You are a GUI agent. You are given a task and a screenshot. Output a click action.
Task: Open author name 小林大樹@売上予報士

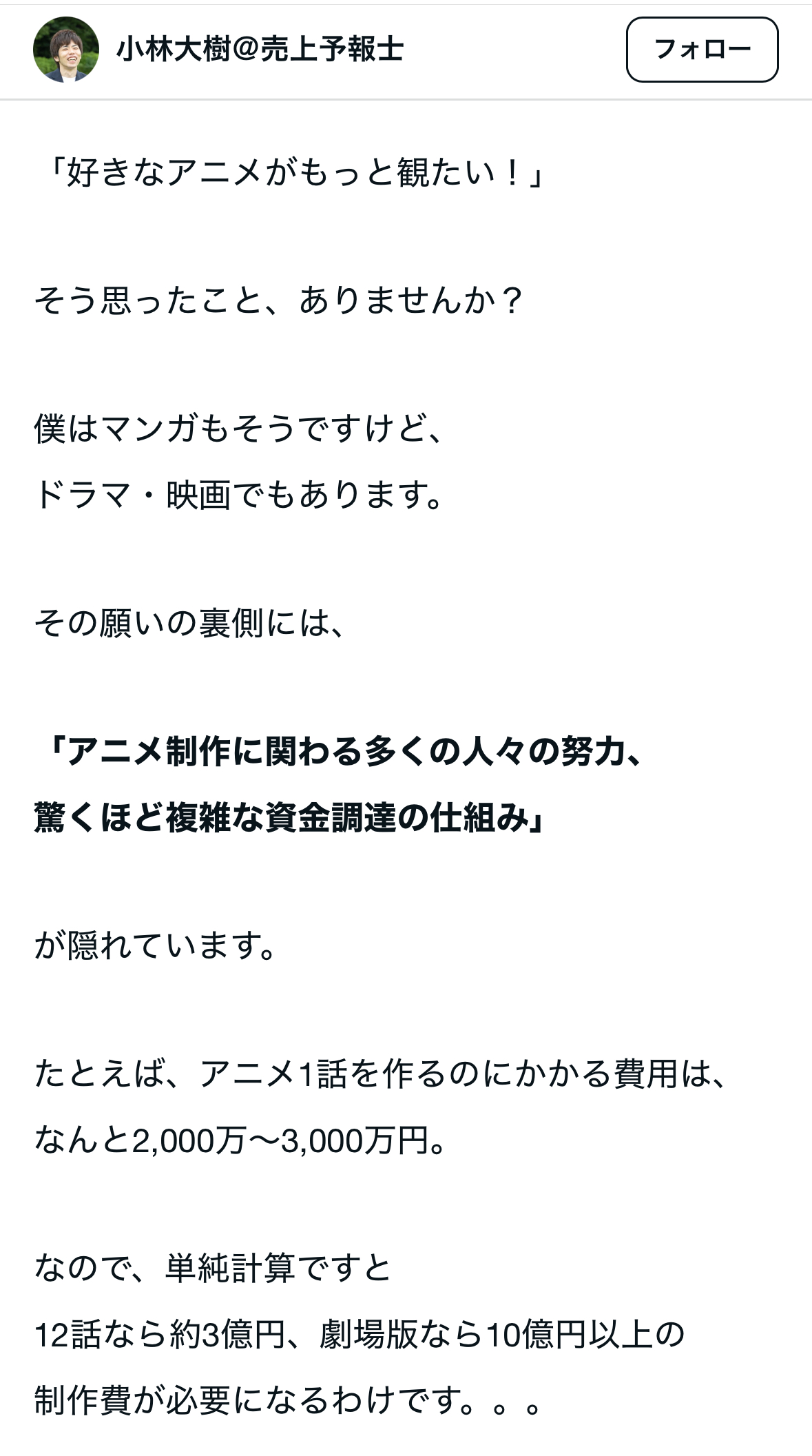click(x=260, y=50)
